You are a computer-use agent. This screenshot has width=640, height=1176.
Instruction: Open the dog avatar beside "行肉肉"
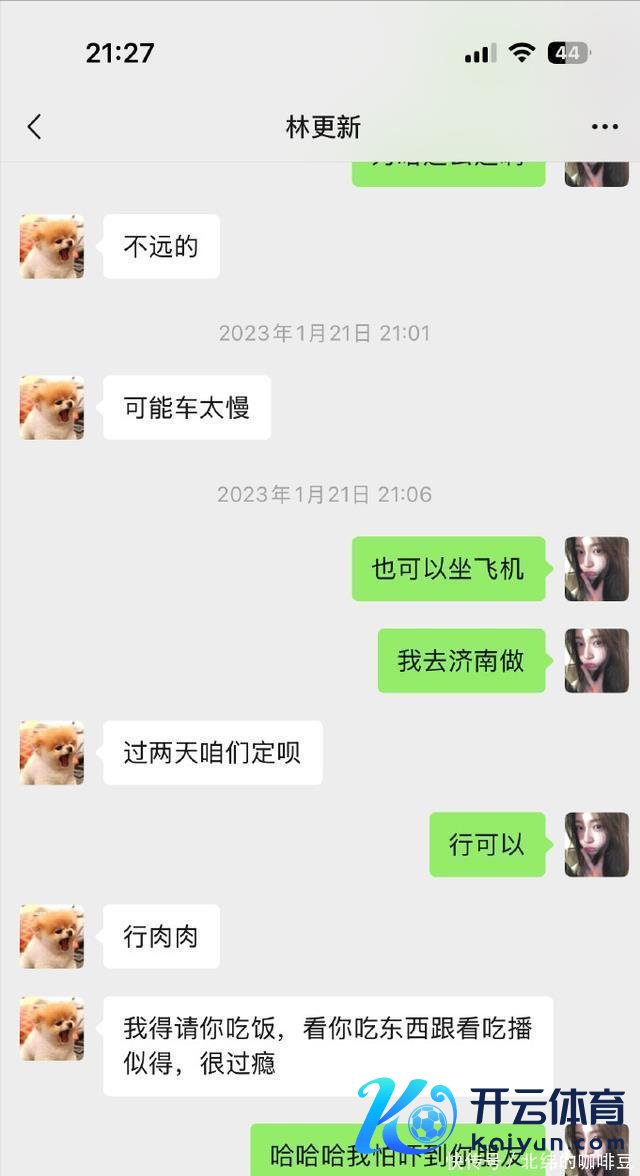[52, 936]
